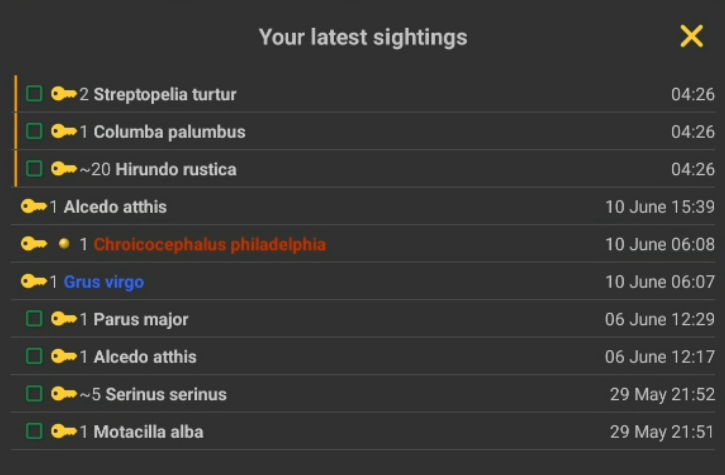Open the Motacilla alba sighting
The width and height of the screenshot is (725, 475).
point(148,432)
